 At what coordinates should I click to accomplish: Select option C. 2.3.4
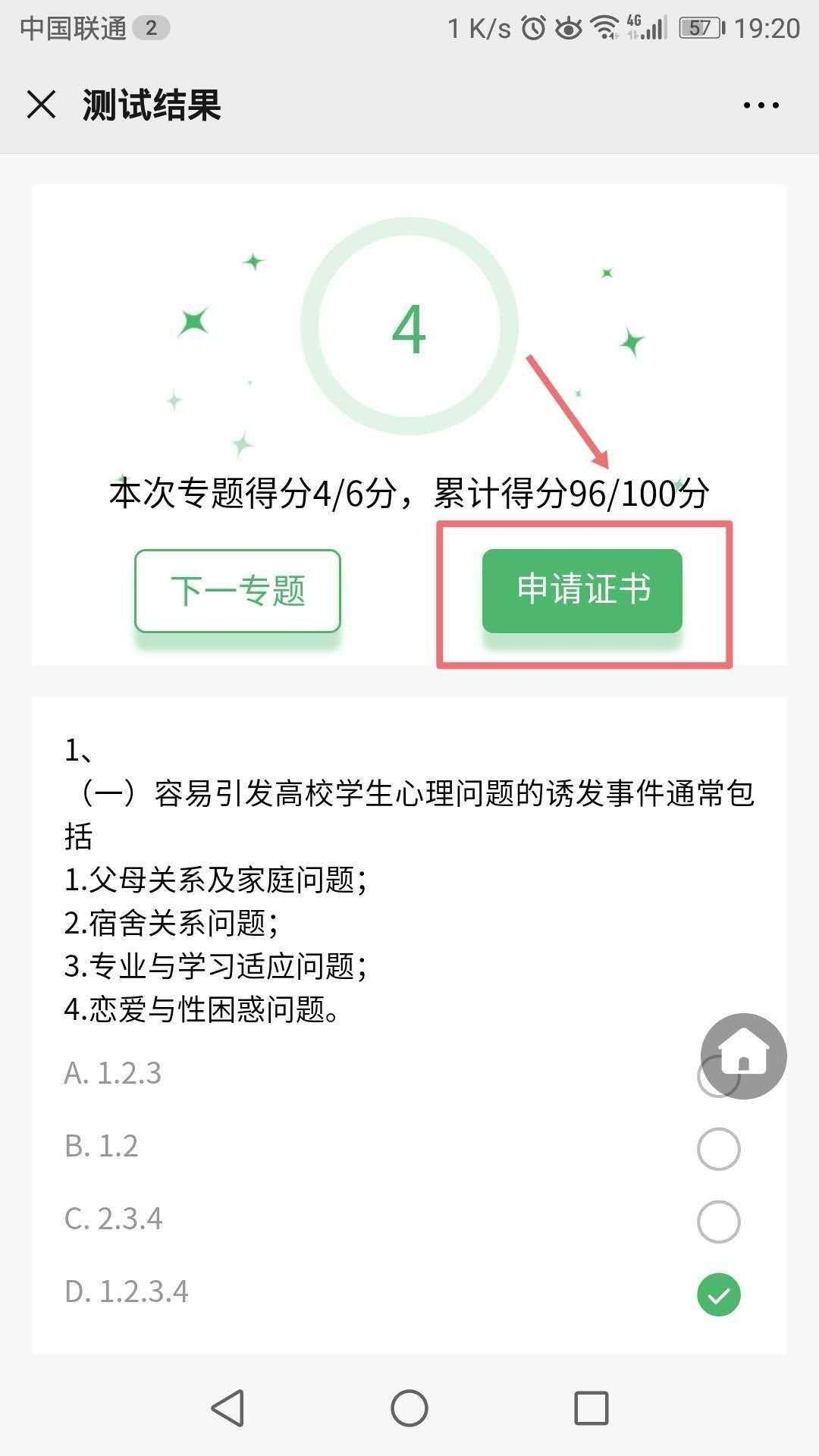(x=717, y=1222)
